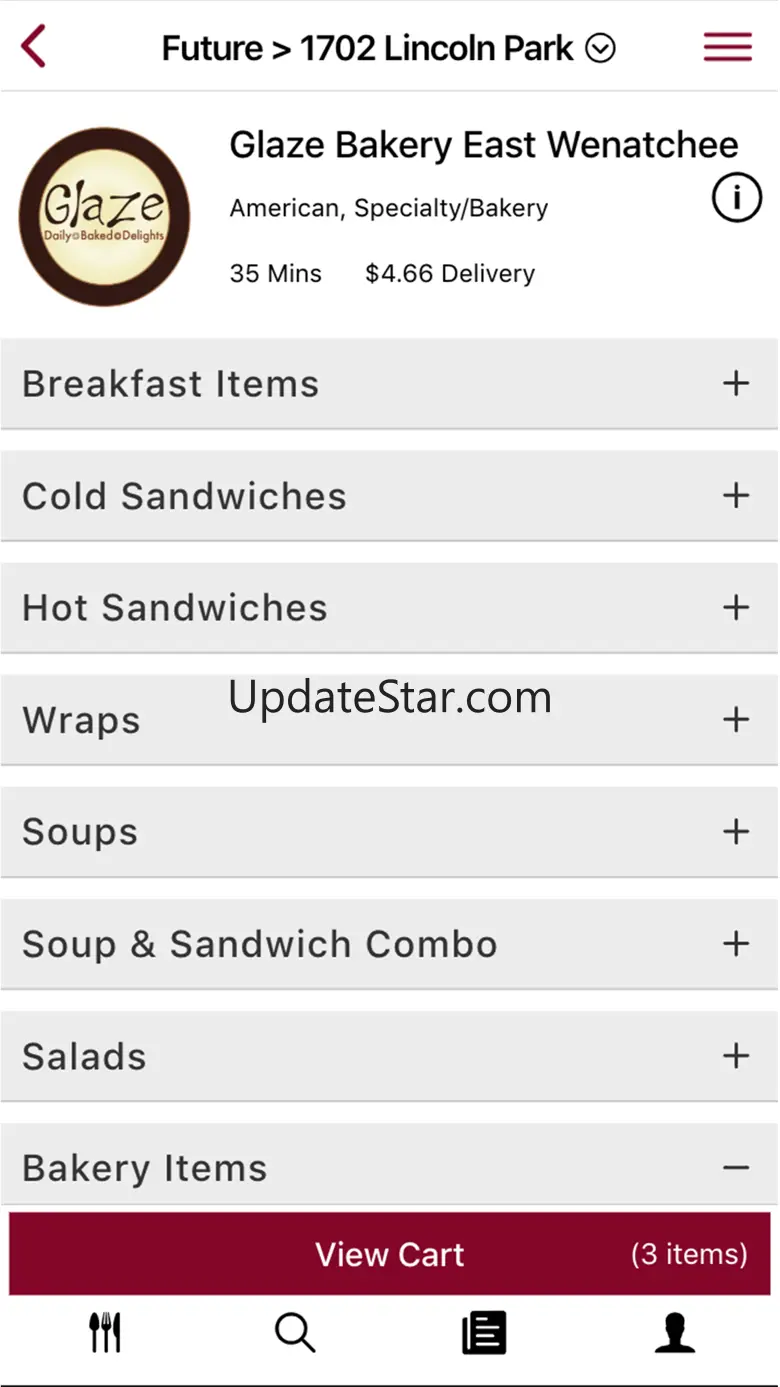780x1387 pixels.
Task: Open the hamburger menu
Action: (x=727, y=47)
